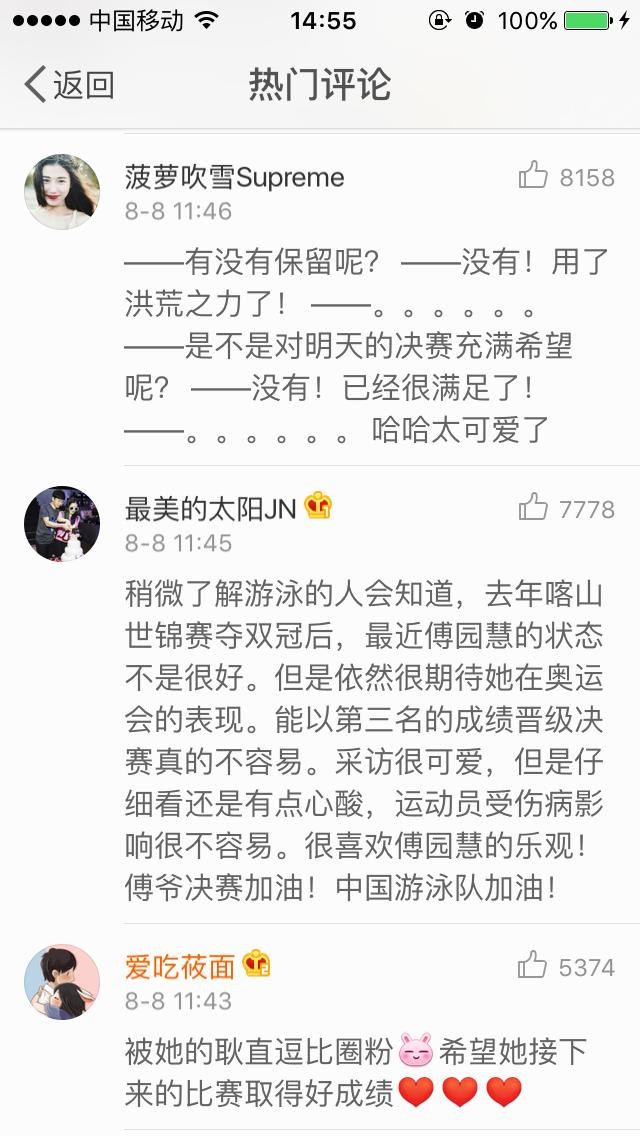Tap the username 最美的太阳JN
The height and width of the screenshot is (1136, 640).
(210, 509)
